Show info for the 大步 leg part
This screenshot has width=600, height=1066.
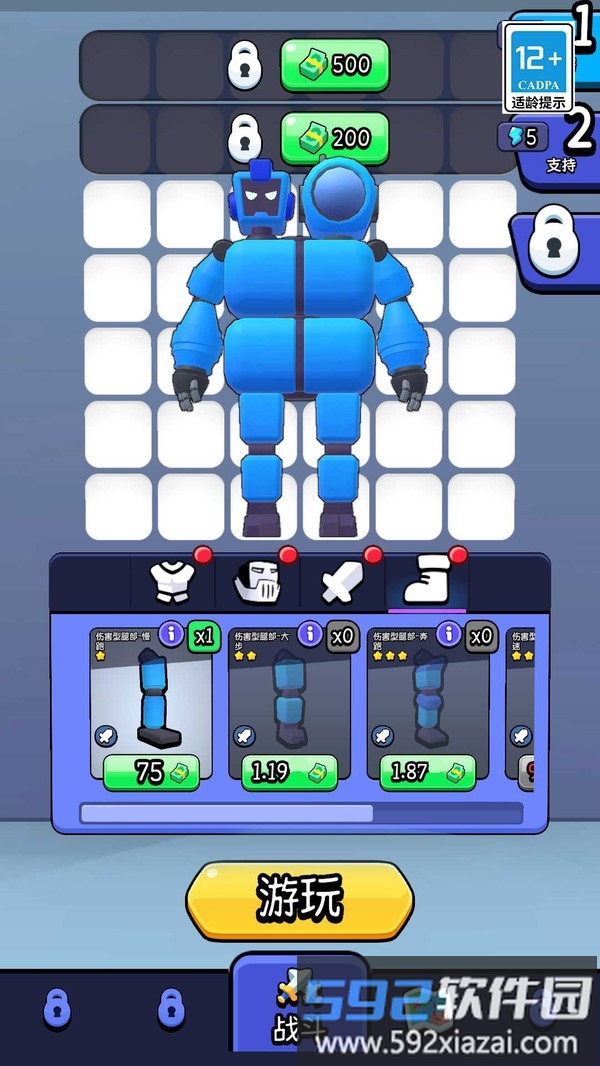(310, 634)
